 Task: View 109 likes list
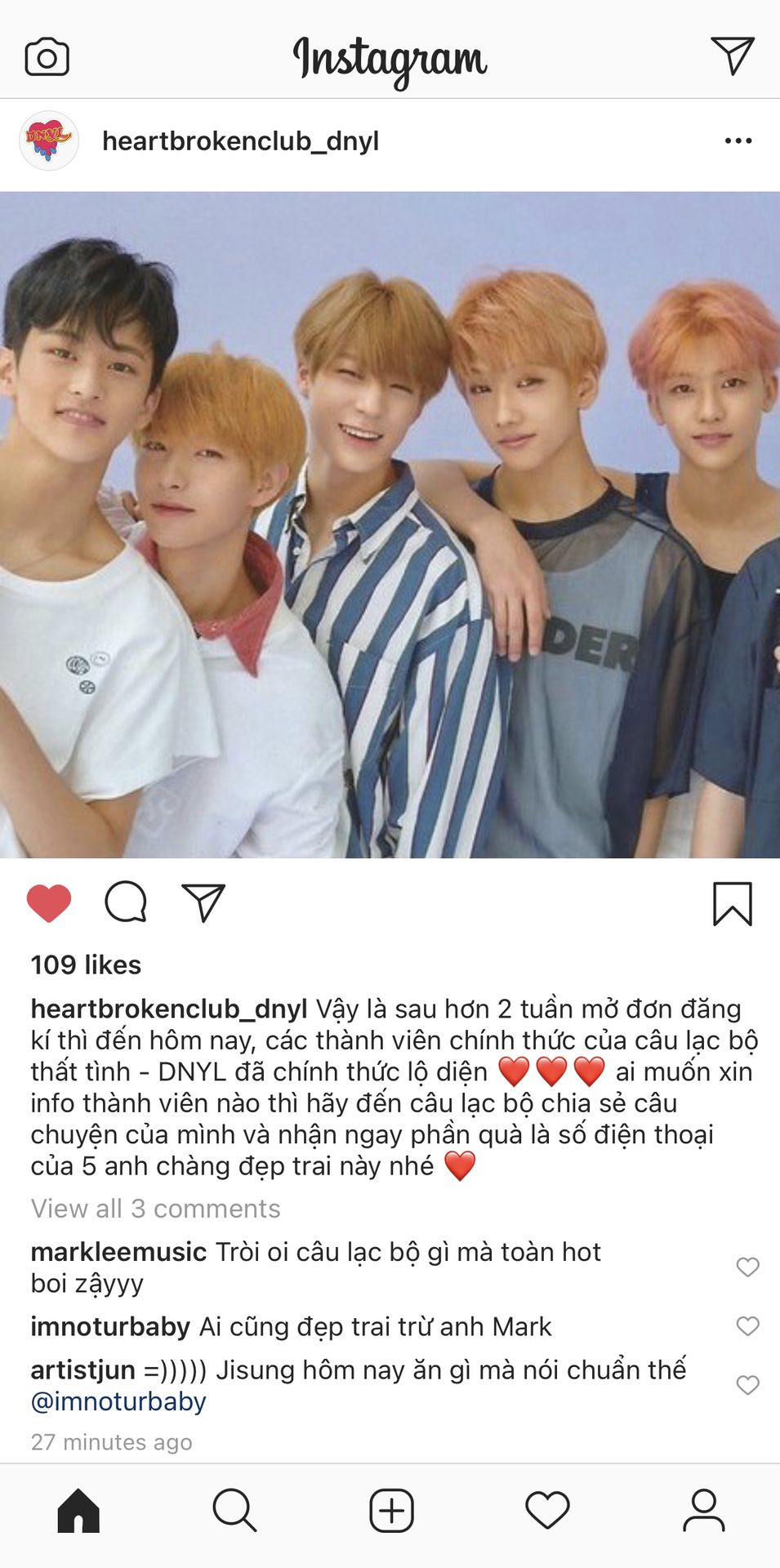(86, 964)
